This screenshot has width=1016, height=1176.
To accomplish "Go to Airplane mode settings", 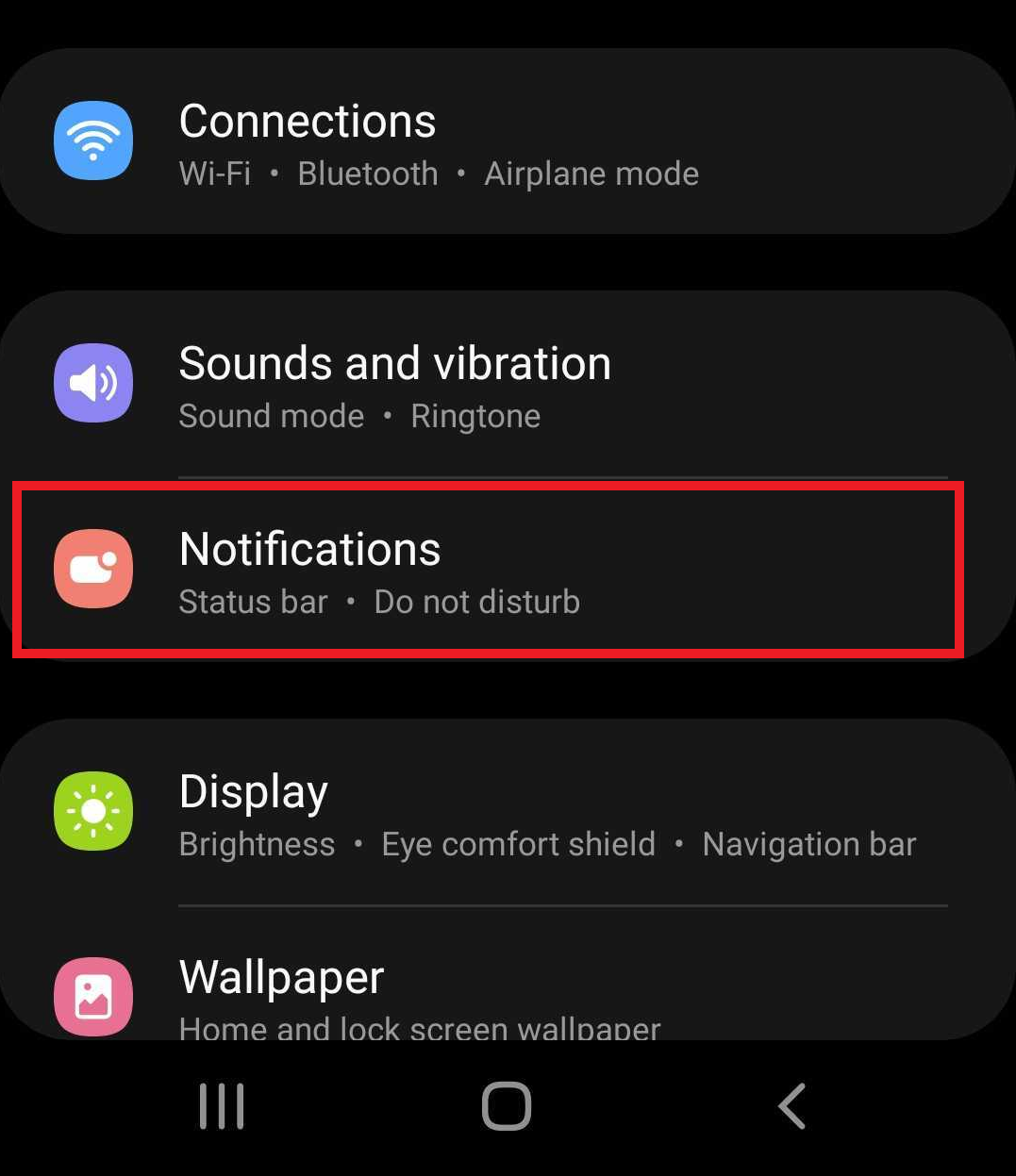I will click(591, 174).
